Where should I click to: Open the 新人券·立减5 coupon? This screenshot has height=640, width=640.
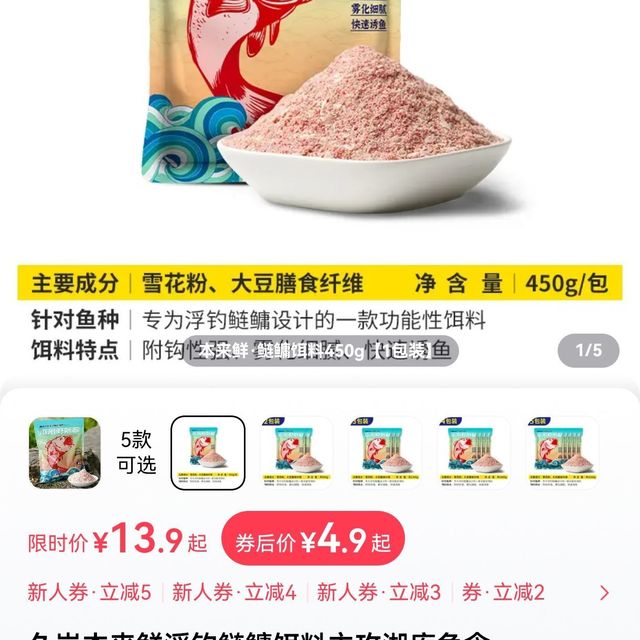pos(90,593)
